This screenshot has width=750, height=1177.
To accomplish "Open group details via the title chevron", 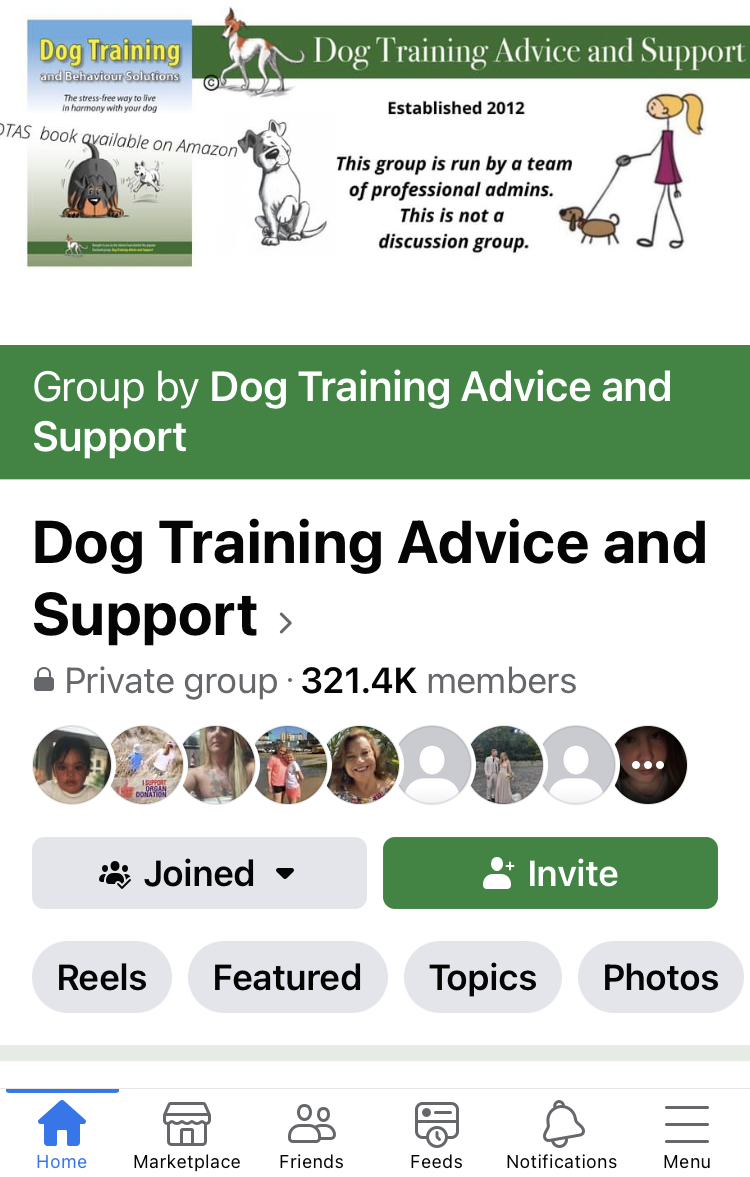I will [286, 623].
